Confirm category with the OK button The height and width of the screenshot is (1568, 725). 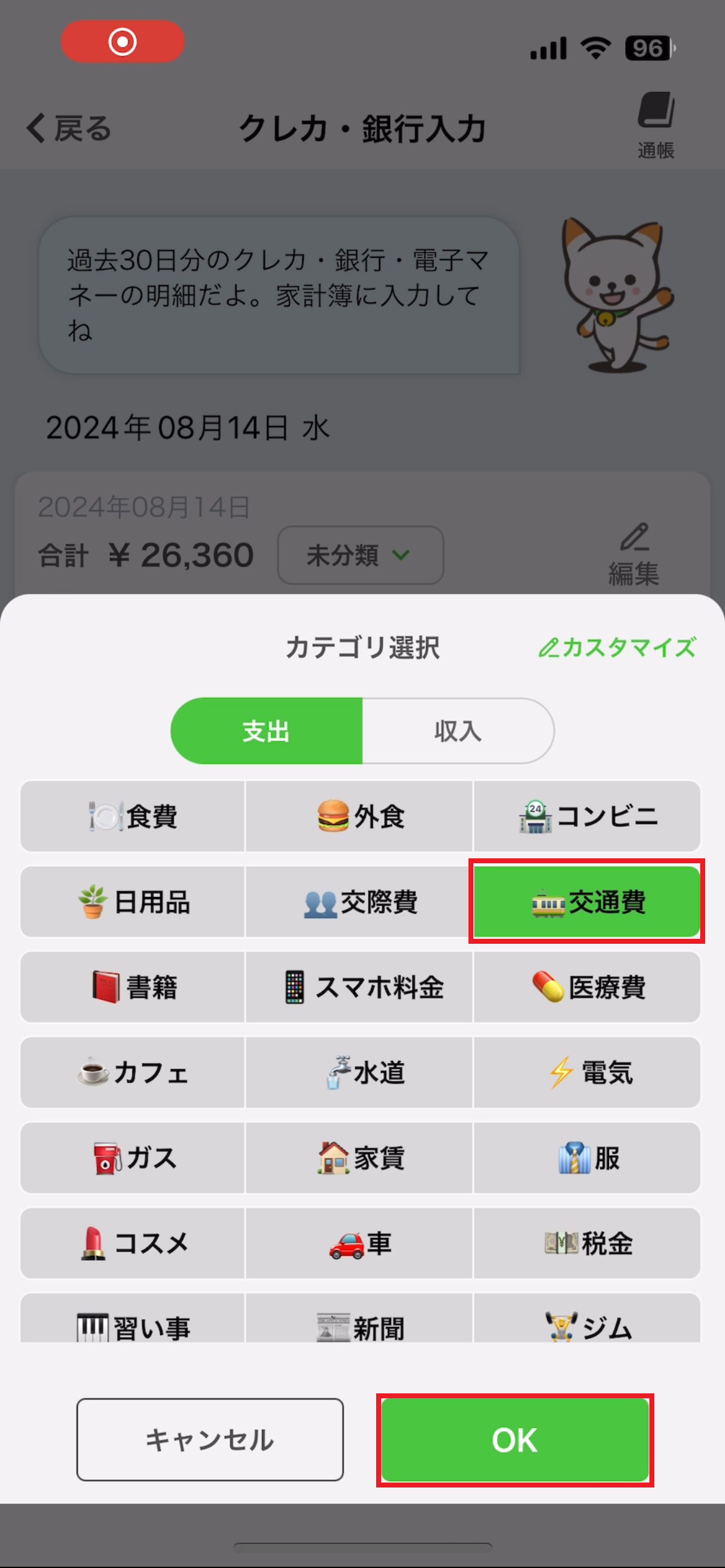click(x=514, y=1440)
